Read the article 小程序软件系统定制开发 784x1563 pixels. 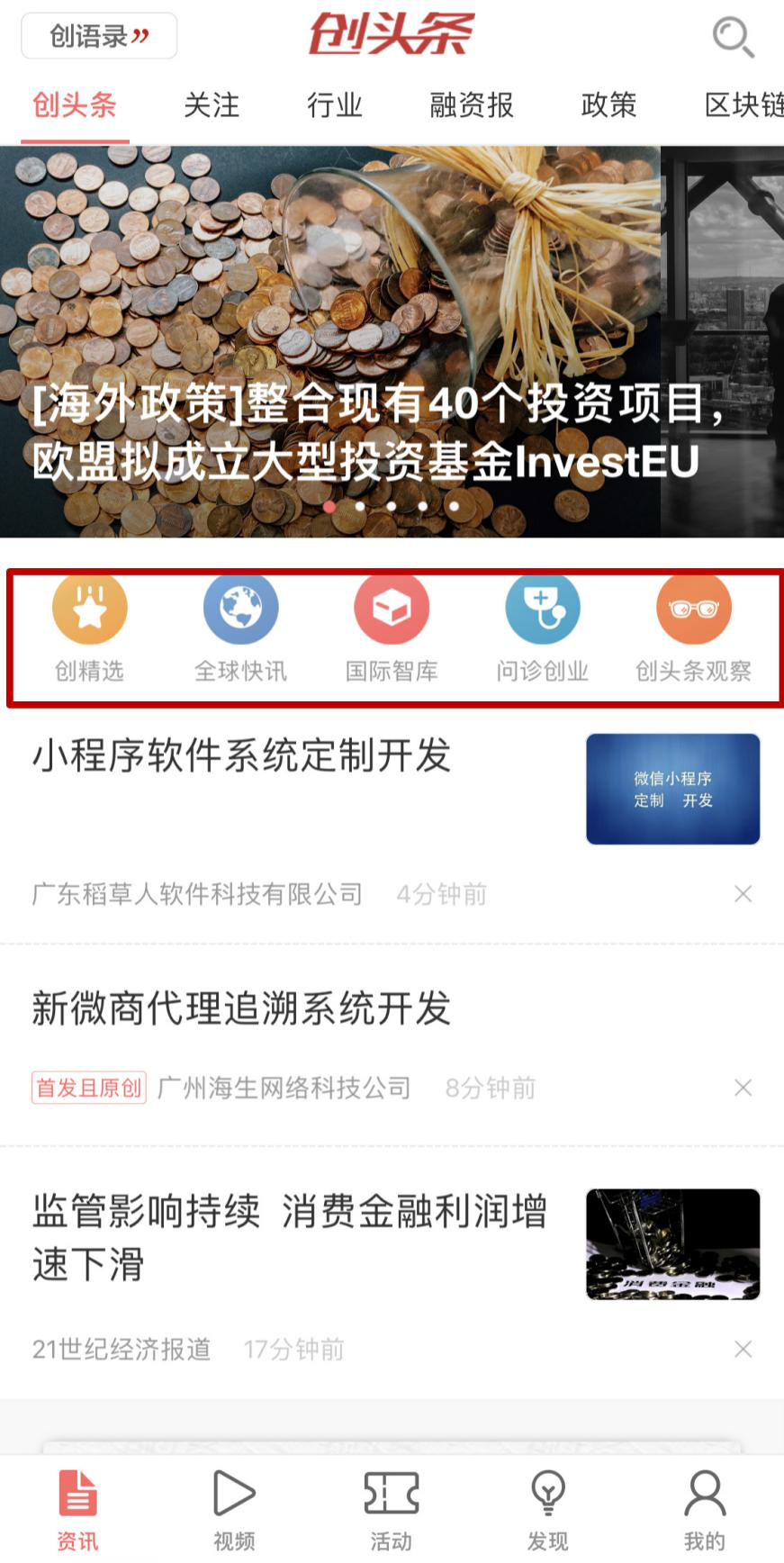(241, 756)
